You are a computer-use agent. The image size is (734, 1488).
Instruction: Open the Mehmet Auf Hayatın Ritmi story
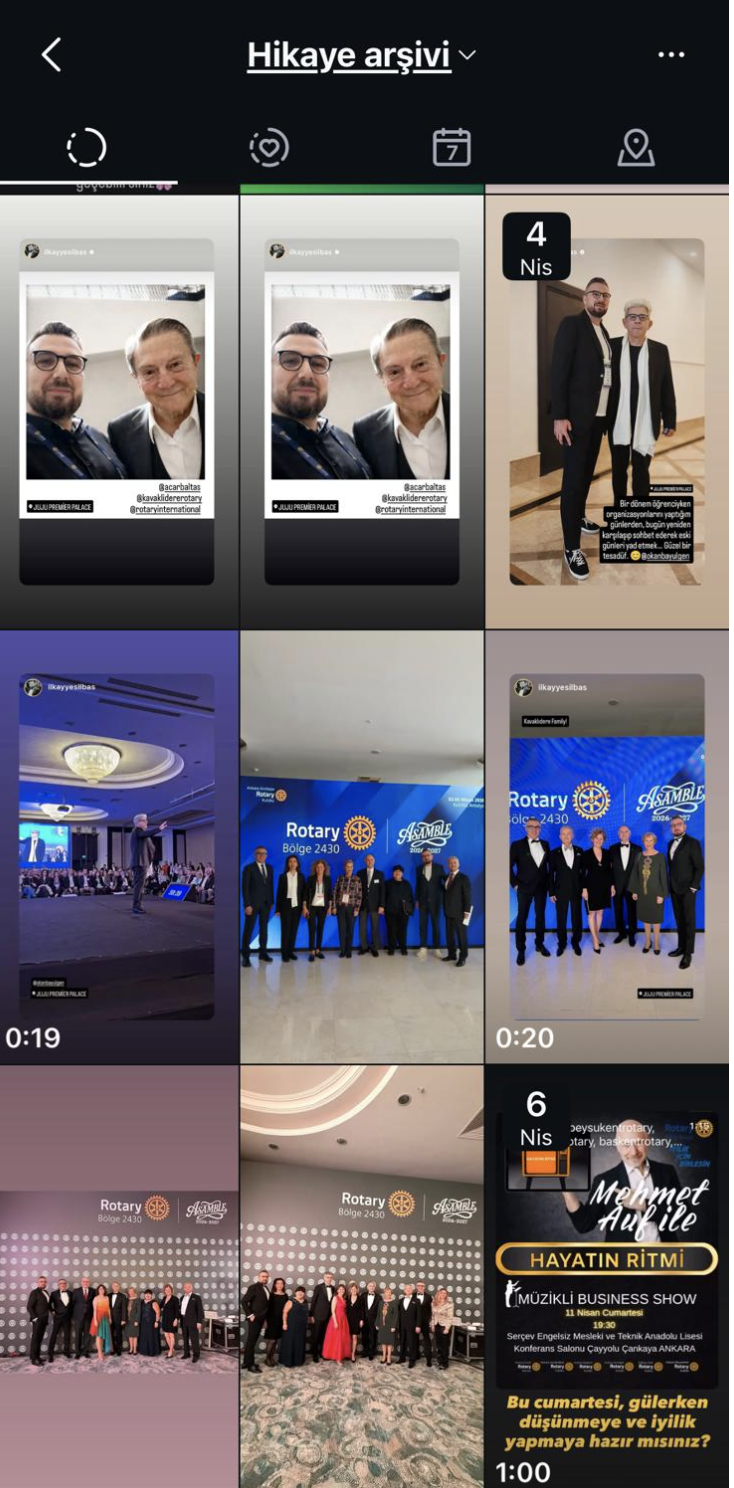(607, 1276)
